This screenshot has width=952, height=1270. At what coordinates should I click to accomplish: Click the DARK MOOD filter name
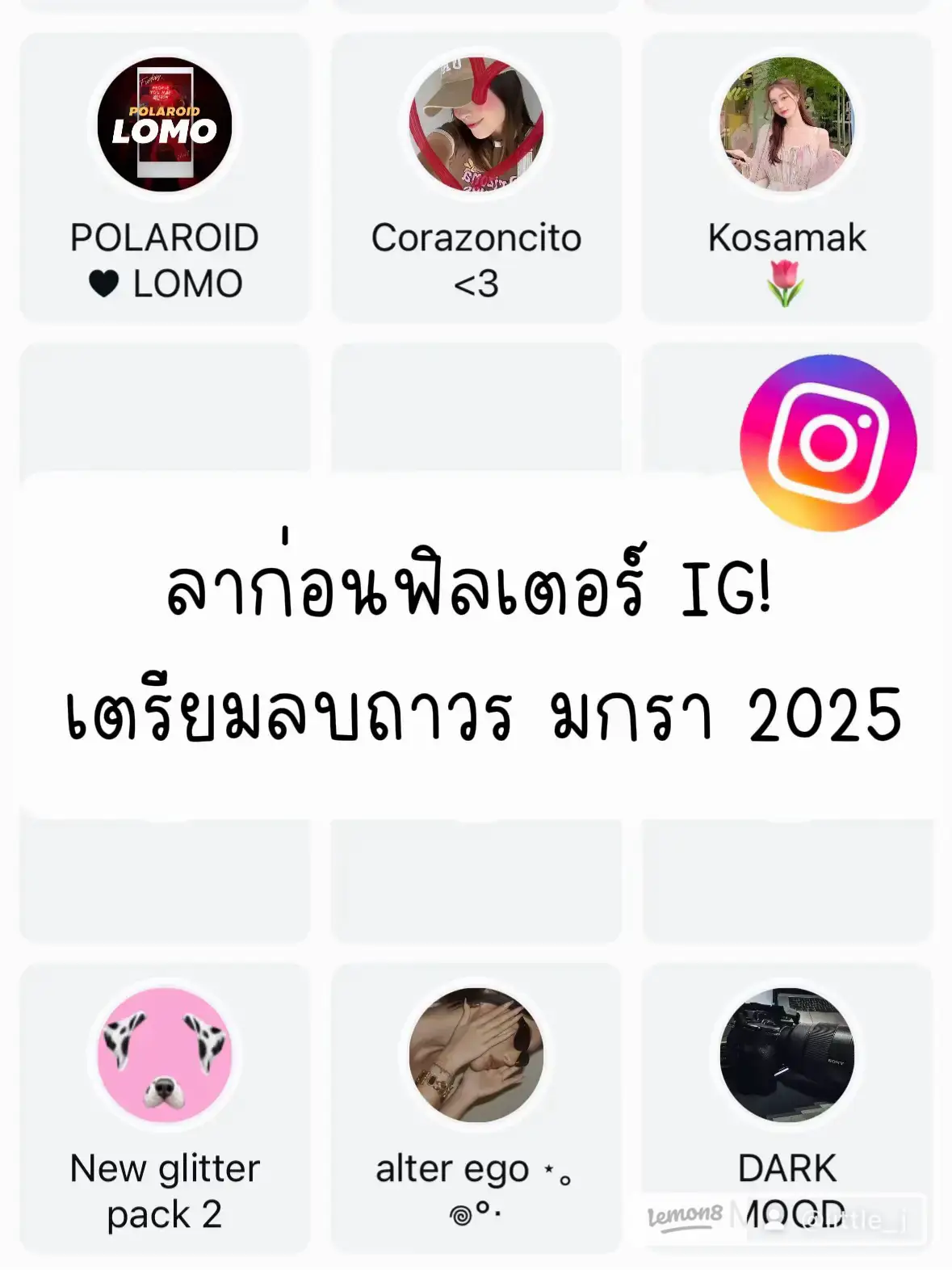(786, 1188)
